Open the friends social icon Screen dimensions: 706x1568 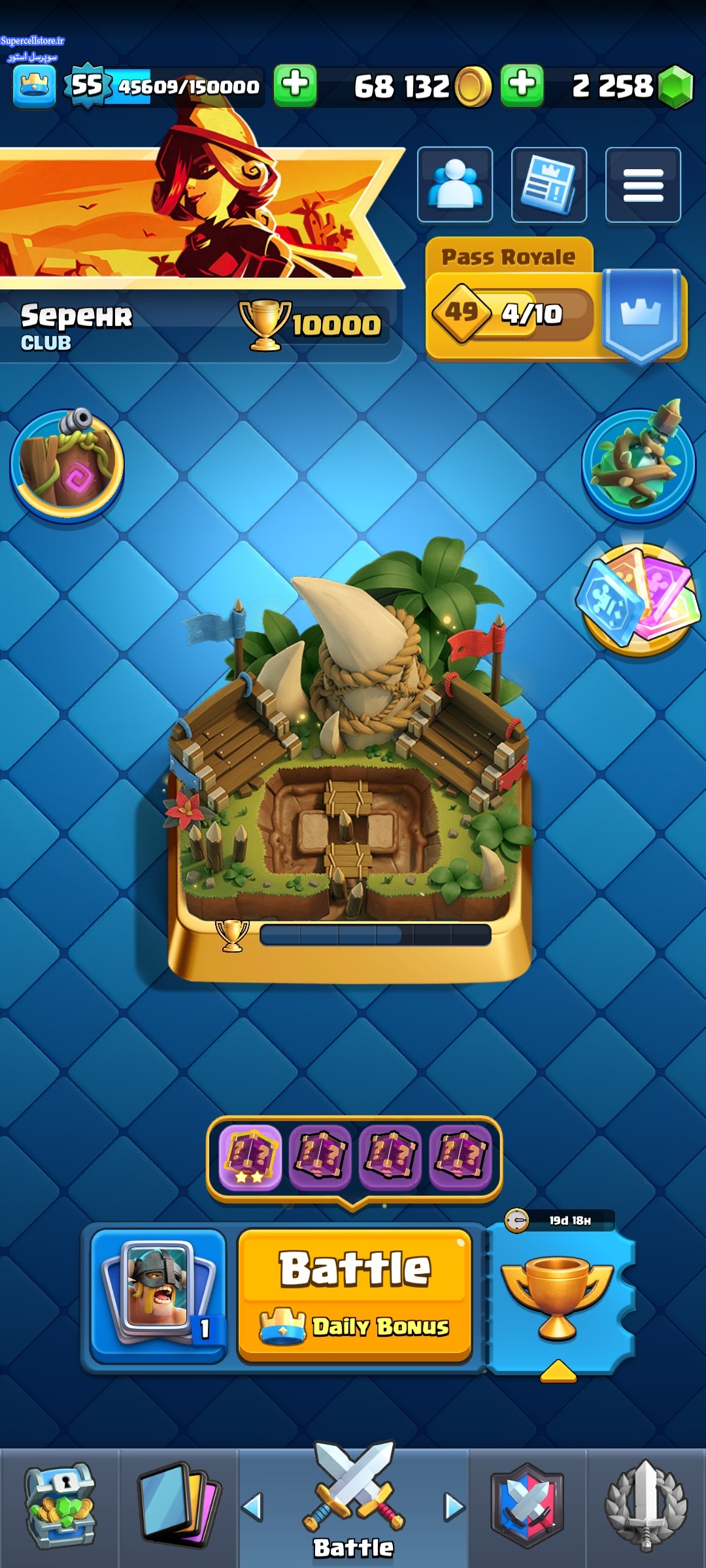[454, 185]
